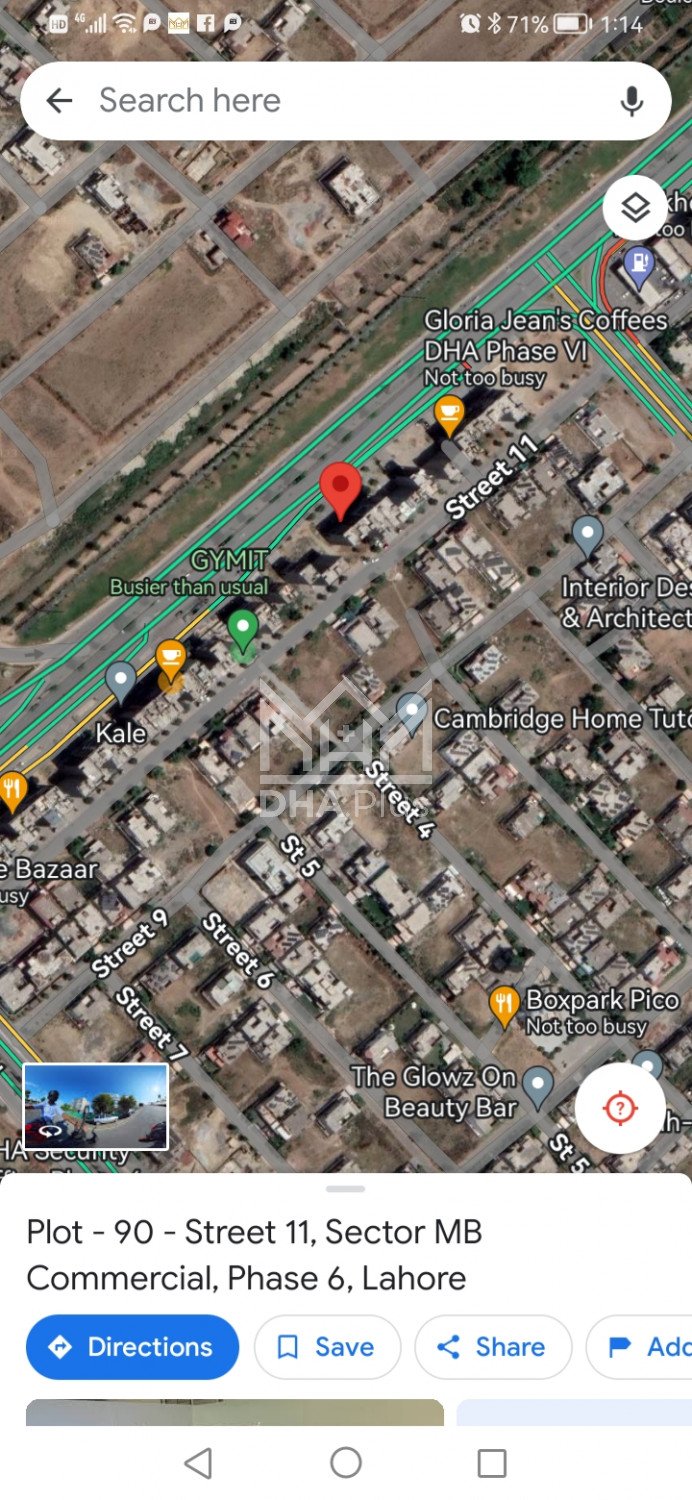Select the Kale place pin
Screen dimensions: 692x1500
click(x=121, y=680)
